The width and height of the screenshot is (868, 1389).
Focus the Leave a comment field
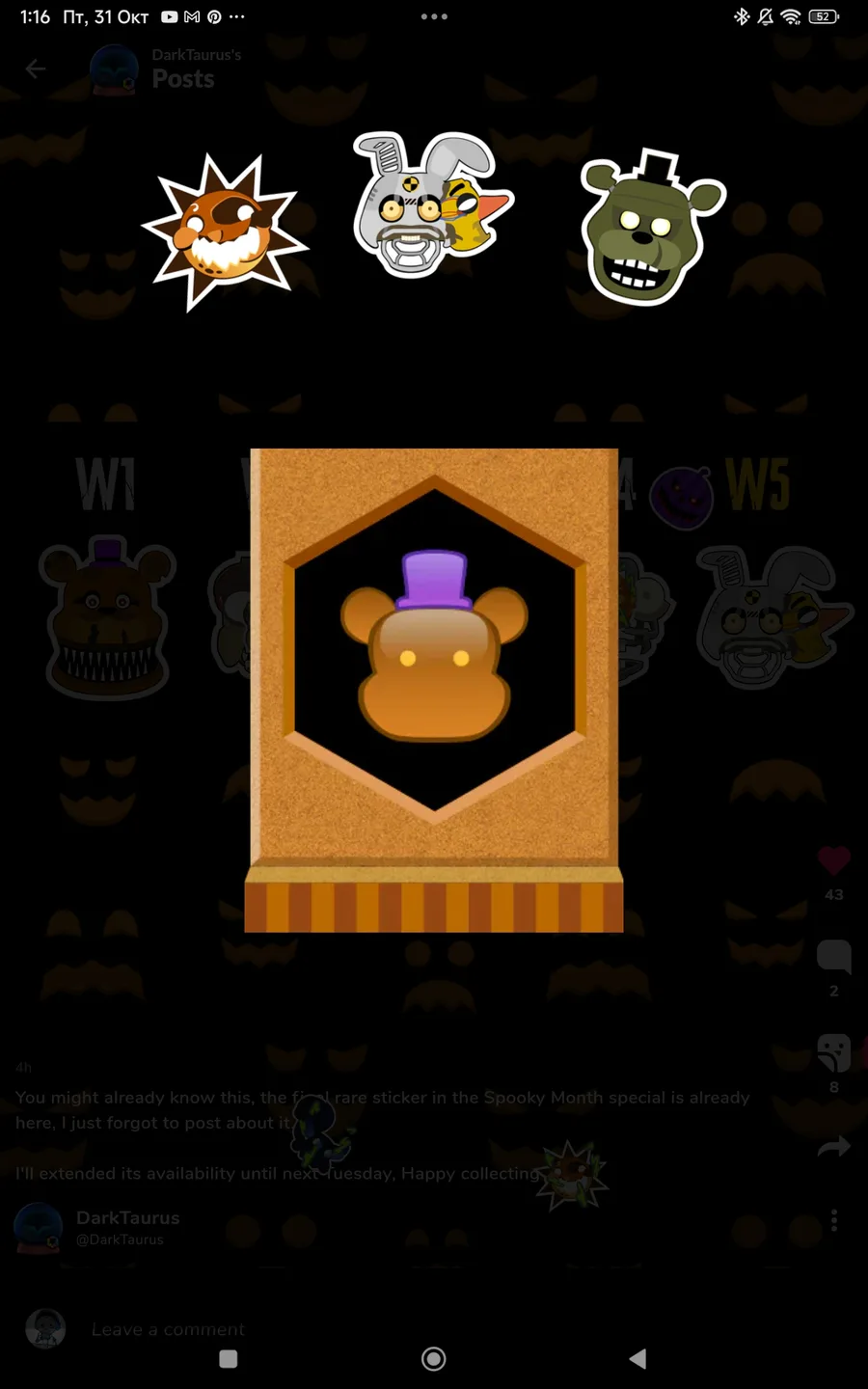tap(289, 1329)
